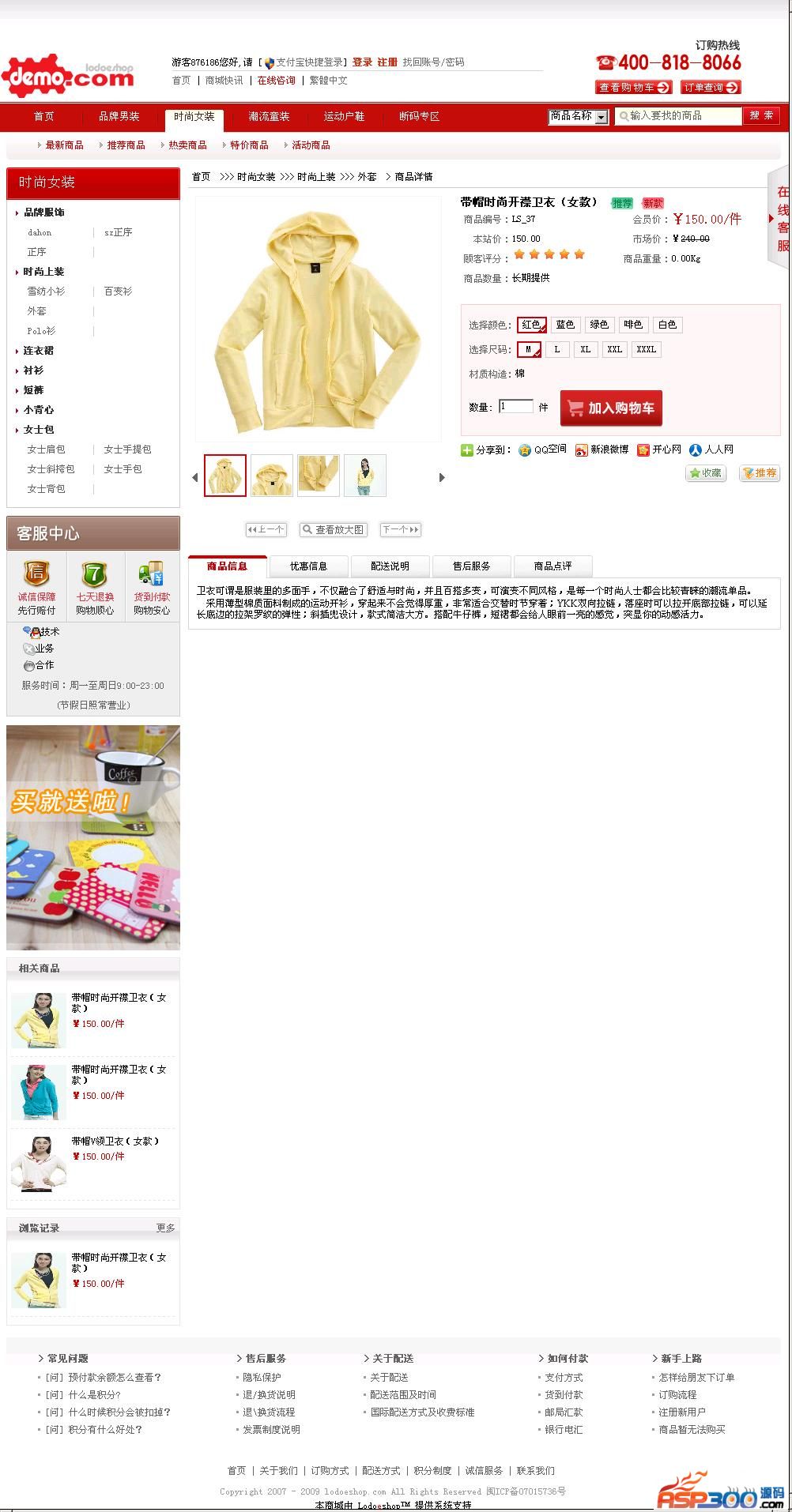
Task: Add this product to favorites with 收藏
Action: (705, 473)
